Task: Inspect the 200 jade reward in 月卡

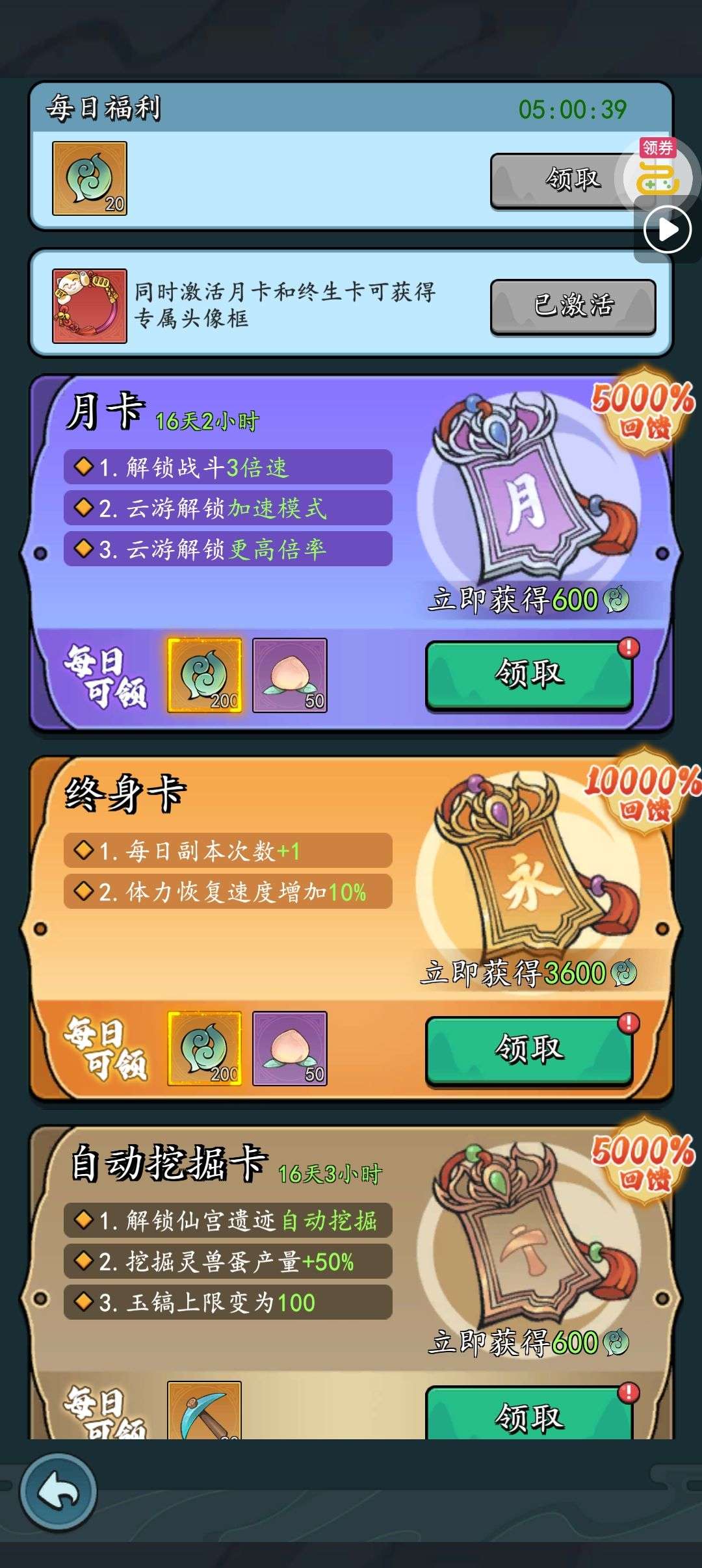Action: click(205, 675)
